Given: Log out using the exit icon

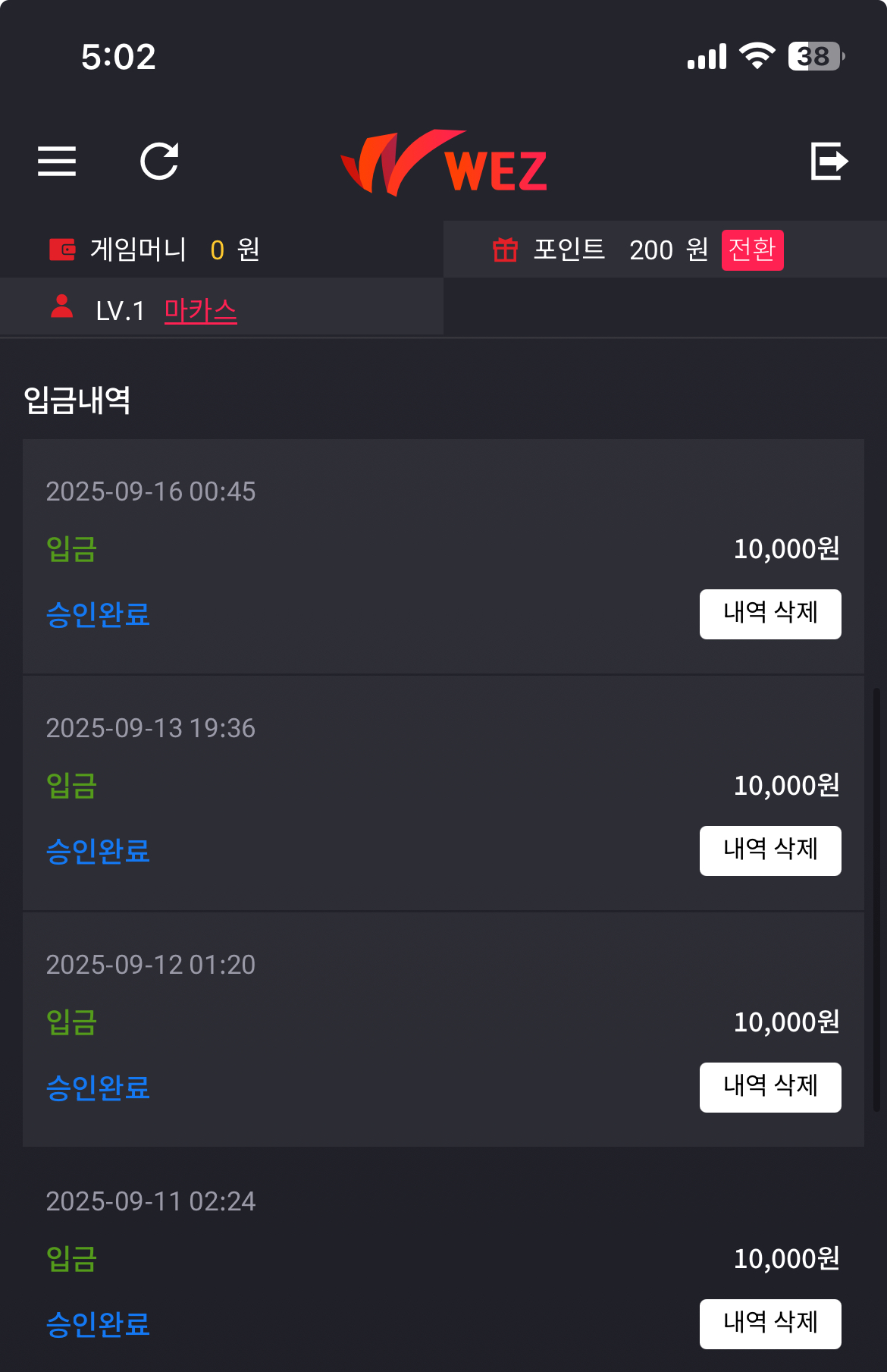Looking at the screenshot, I should [829, 161].
